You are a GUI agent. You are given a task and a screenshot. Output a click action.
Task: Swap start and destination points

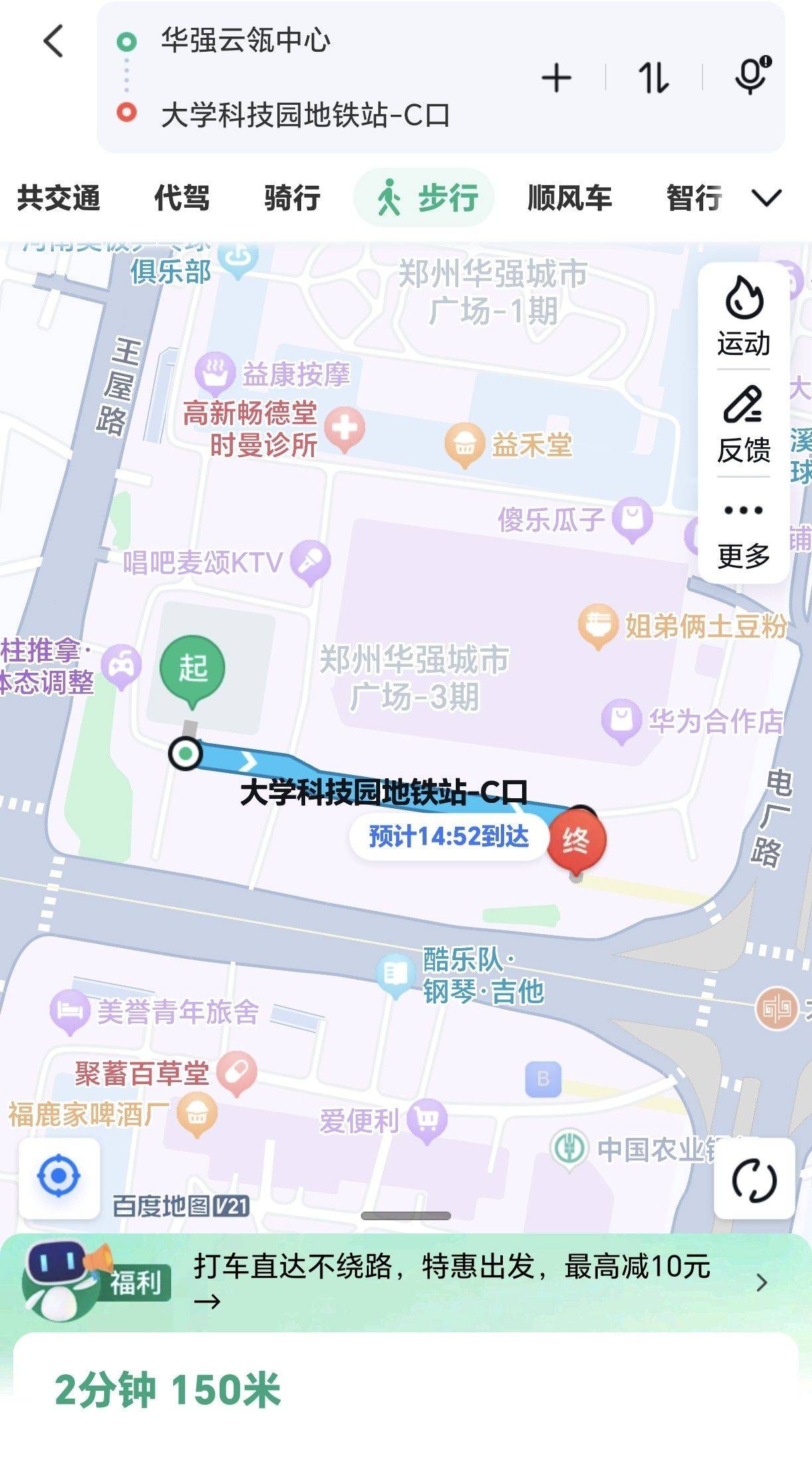tap(654, 78)
